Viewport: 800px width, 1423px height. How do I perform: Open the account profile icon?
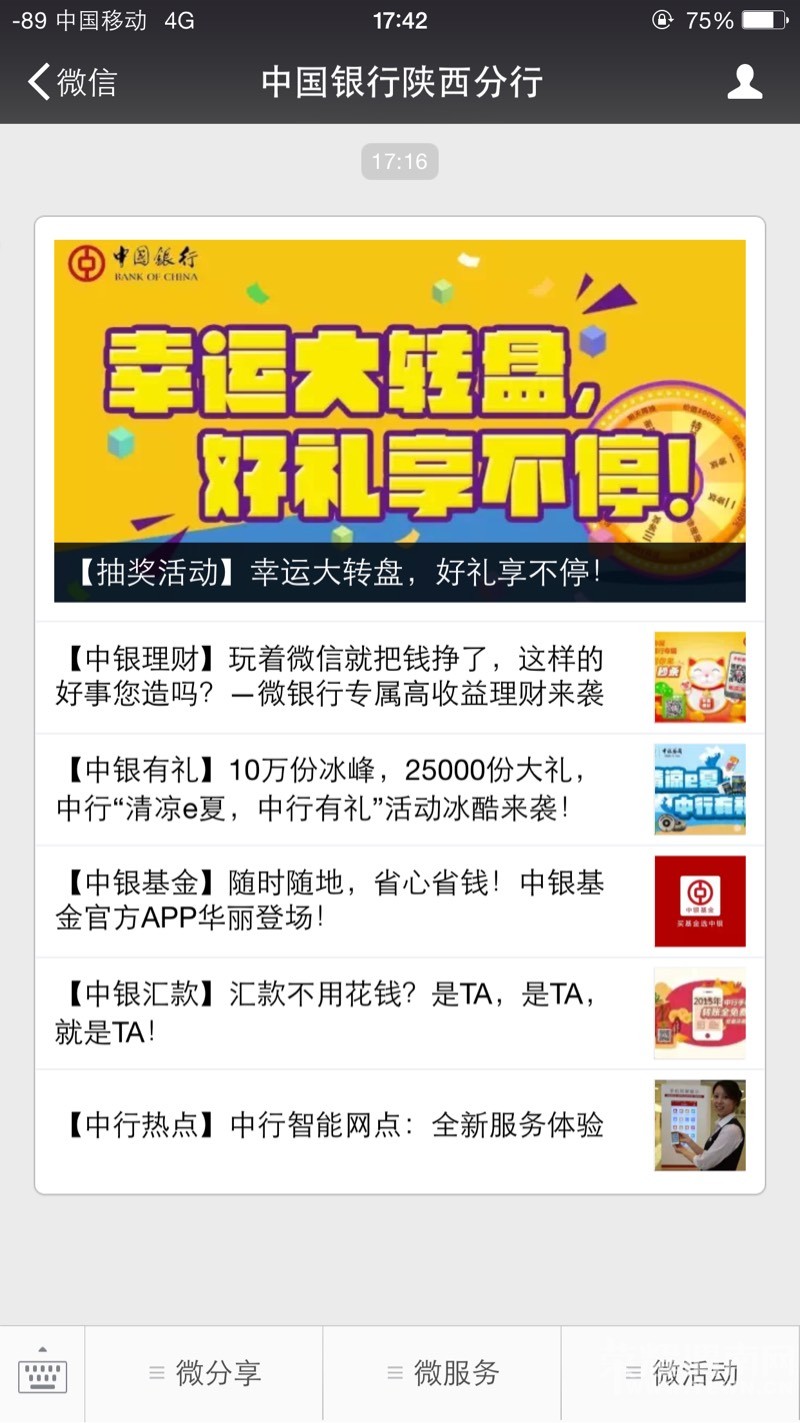point(744,82)
